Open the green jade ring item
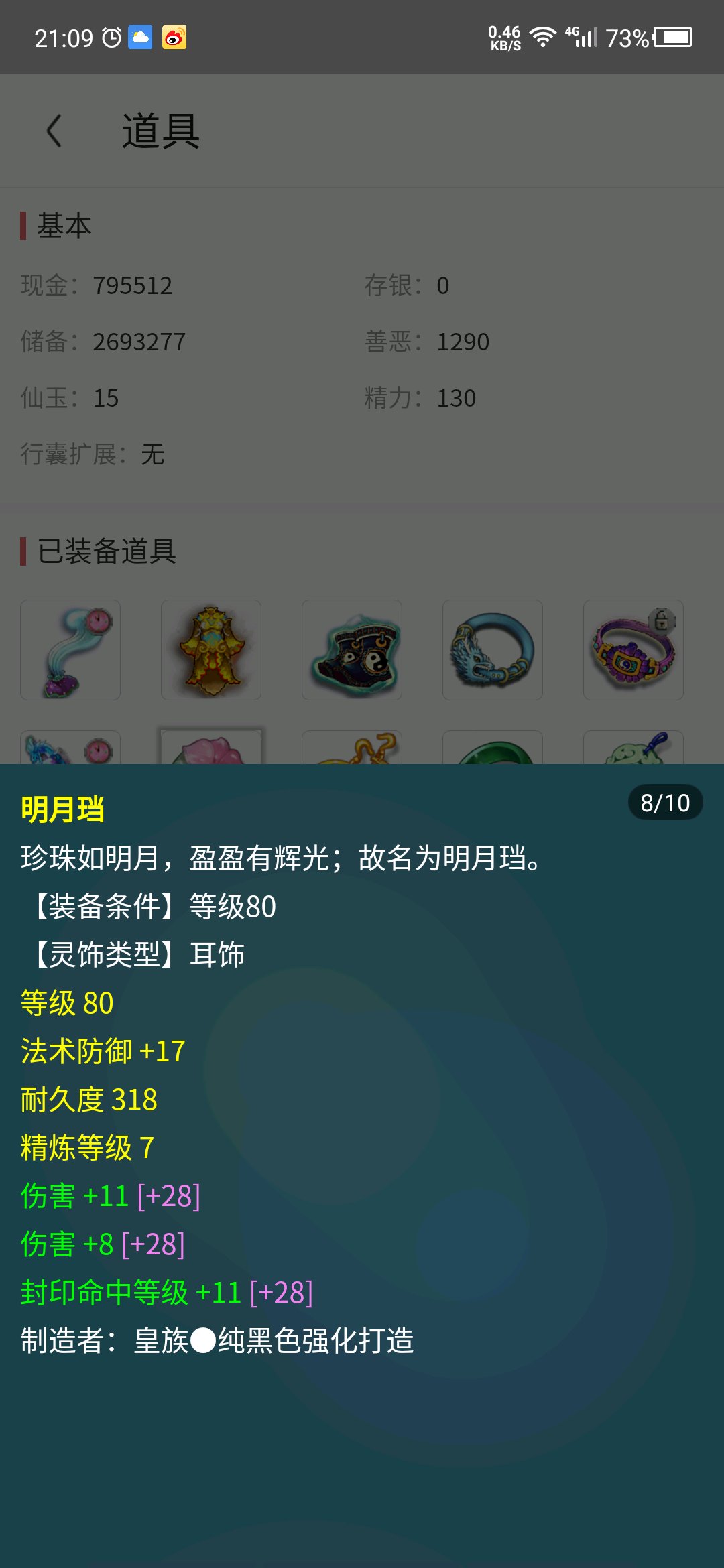Viewport: 724px width, 1568px height. [x=493, y=748]
